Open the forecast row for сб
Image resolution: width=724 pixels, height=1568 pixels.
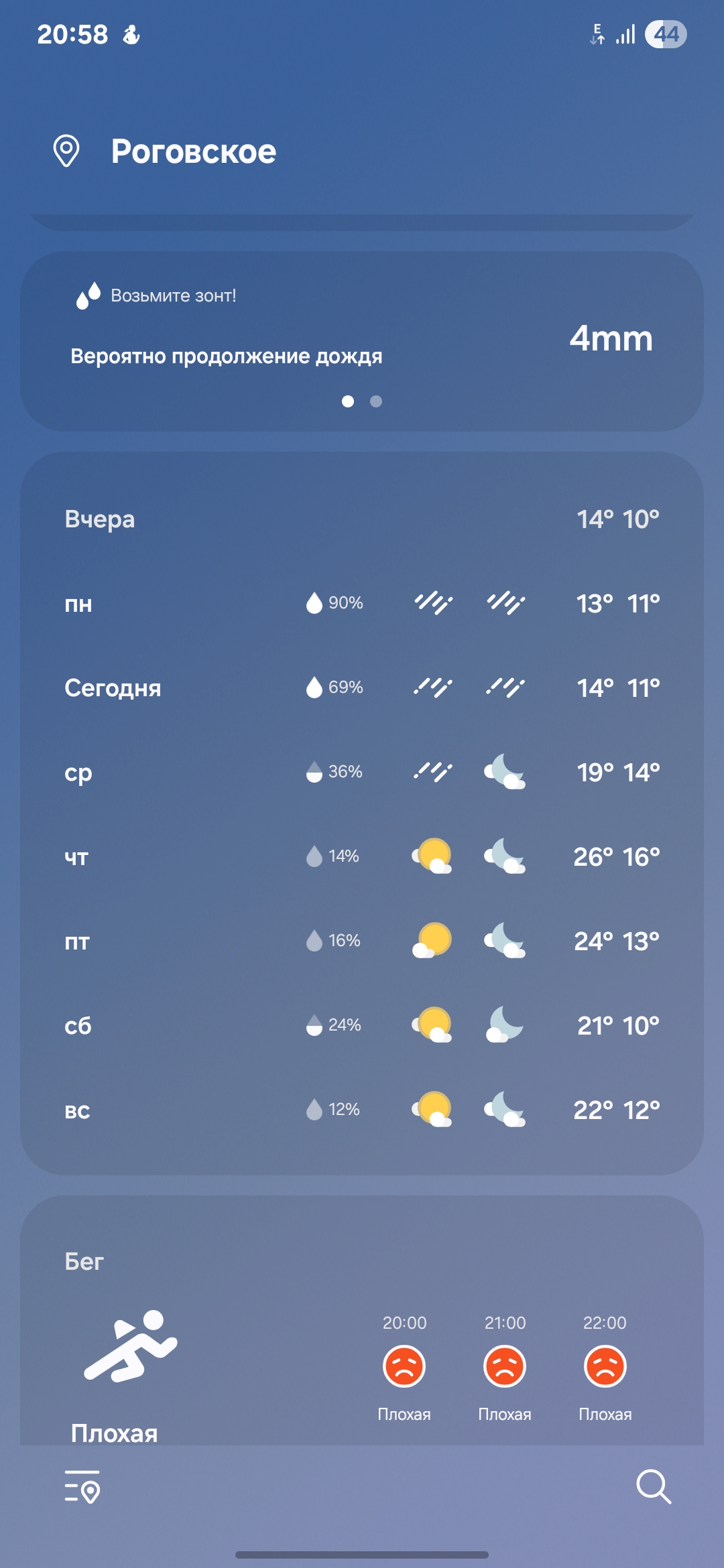pyautogui.click(x=362, y=1026)
